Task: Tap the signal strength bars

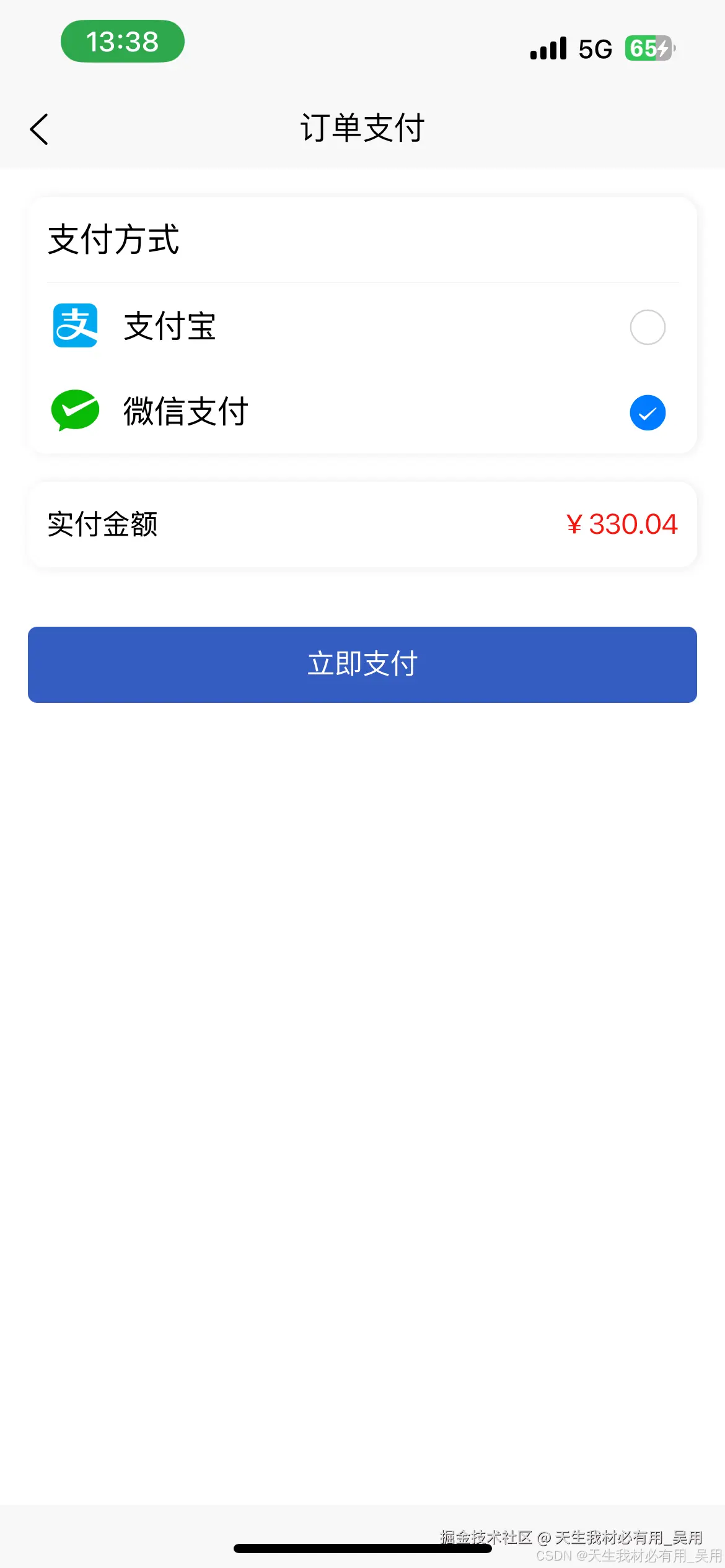Action: click(548, 48)
